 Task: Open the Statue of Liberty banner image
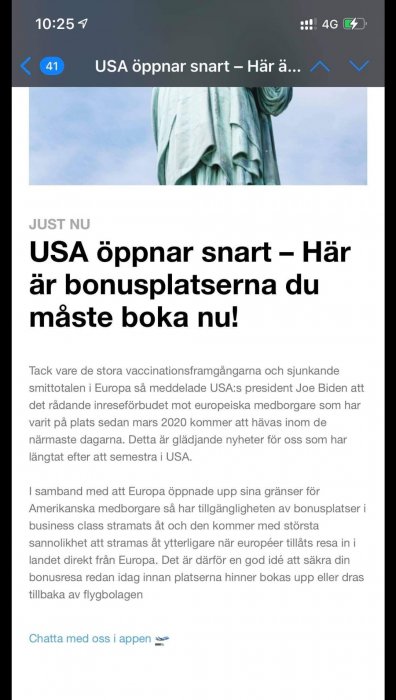click(198, 136)
